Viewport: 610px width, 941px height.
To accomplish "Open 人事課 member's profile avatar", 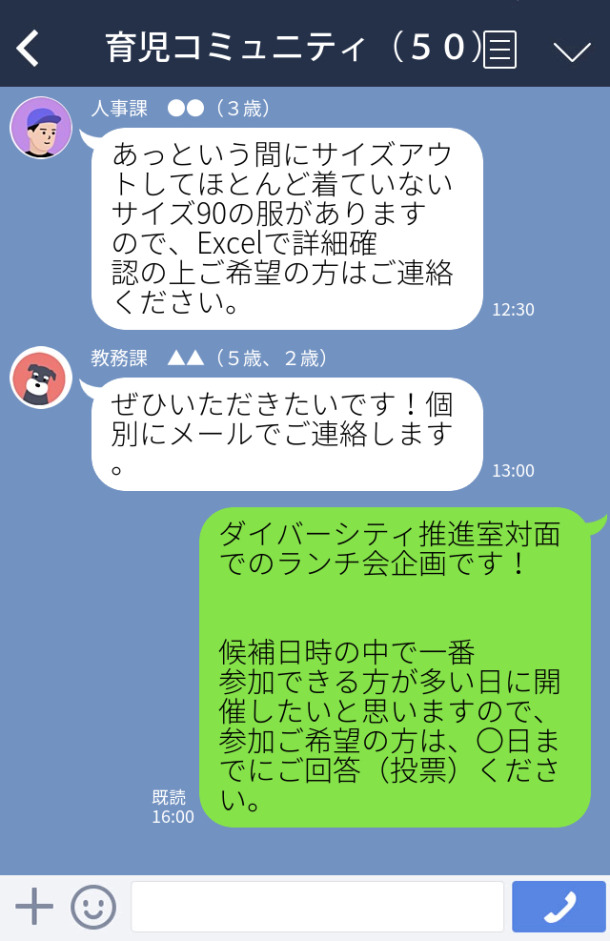I will 41,128.
